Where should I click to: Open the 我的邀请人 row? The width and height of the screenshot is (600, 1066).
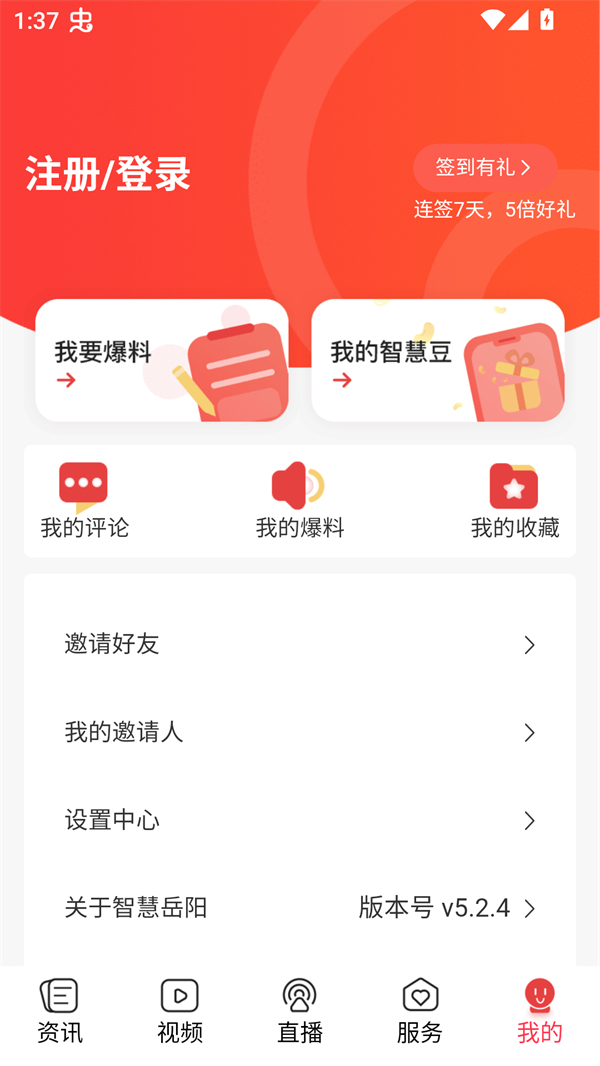300,733
